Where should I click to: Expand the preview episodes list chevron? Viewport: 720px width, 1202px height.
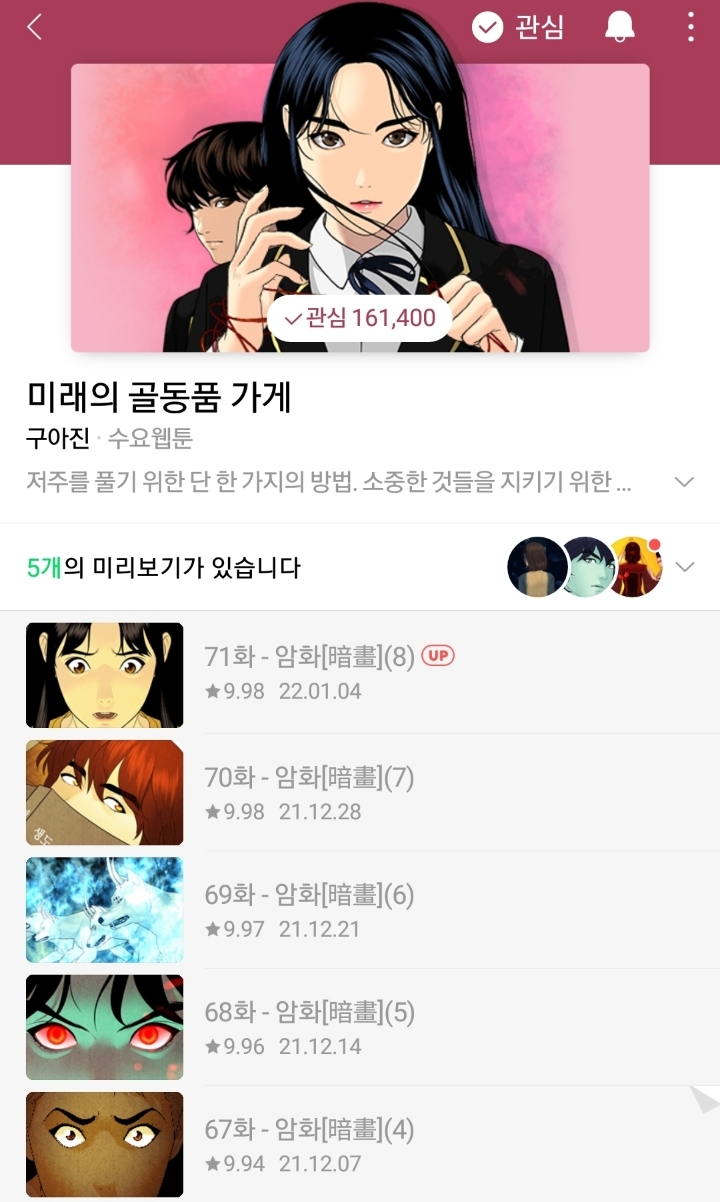click(x=684, y=566)
